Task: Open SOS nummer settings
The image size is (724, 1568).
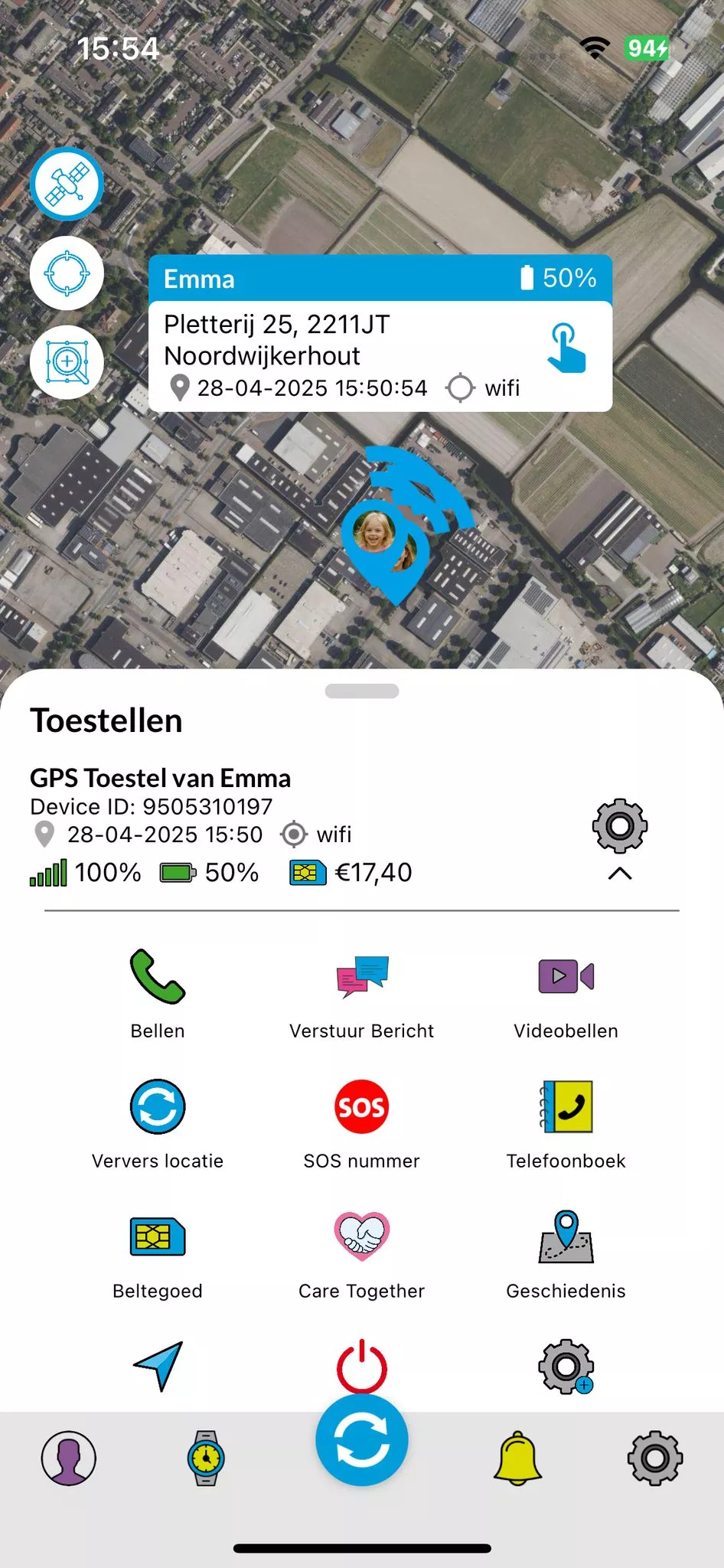Action: [x=362, y=1122]
